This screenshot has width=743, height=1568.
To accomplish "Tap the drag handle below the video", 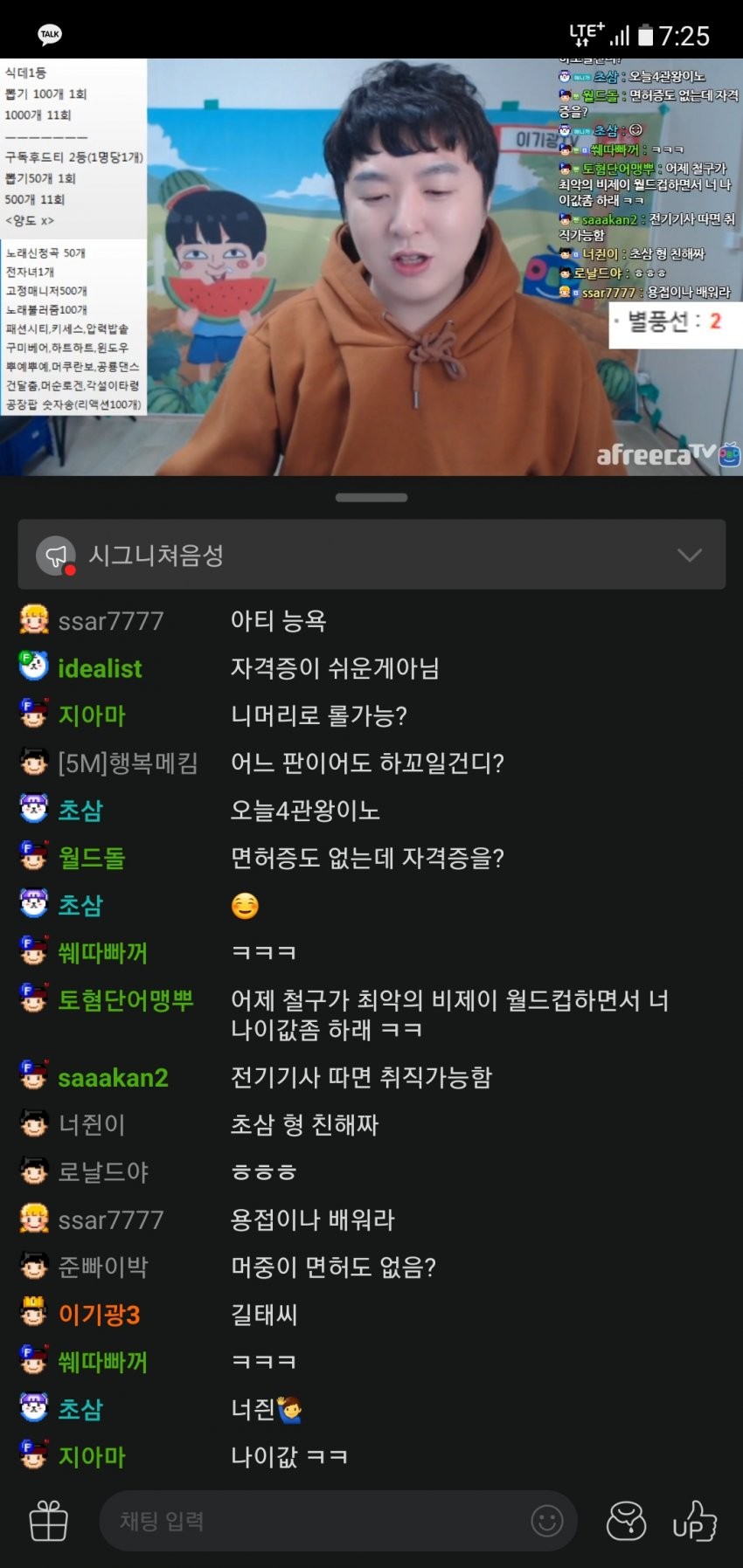I will pos(371,498).
